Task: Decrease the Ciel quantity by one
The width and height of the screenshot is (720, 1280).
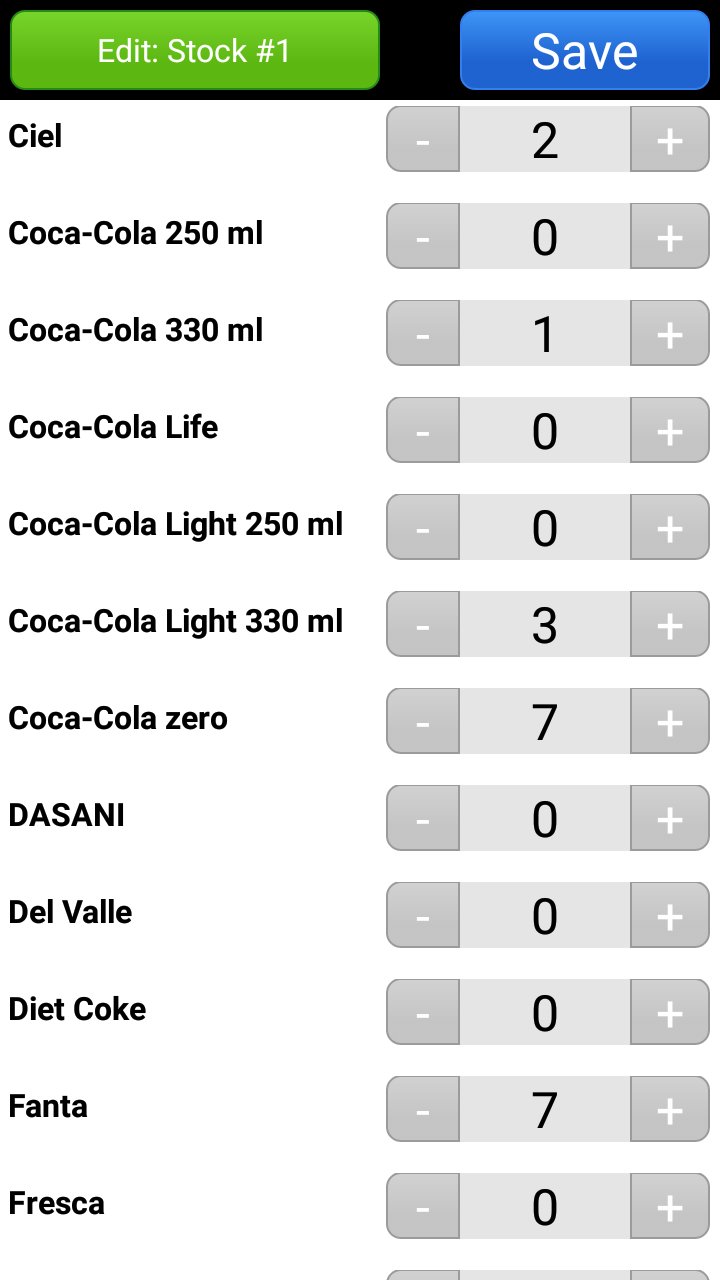Action: pos(423,140)
